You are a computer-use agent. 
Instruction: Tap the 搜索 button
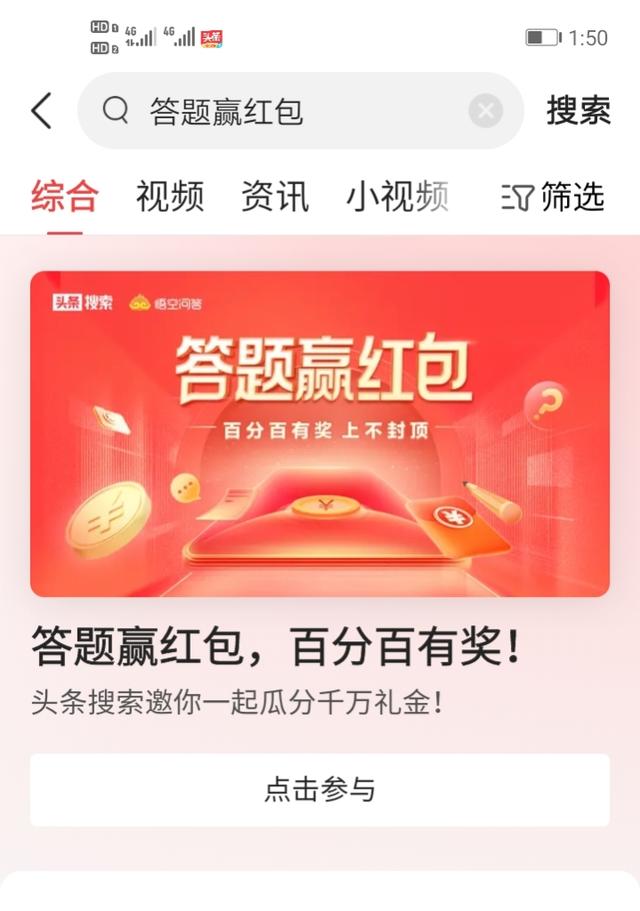578,111
